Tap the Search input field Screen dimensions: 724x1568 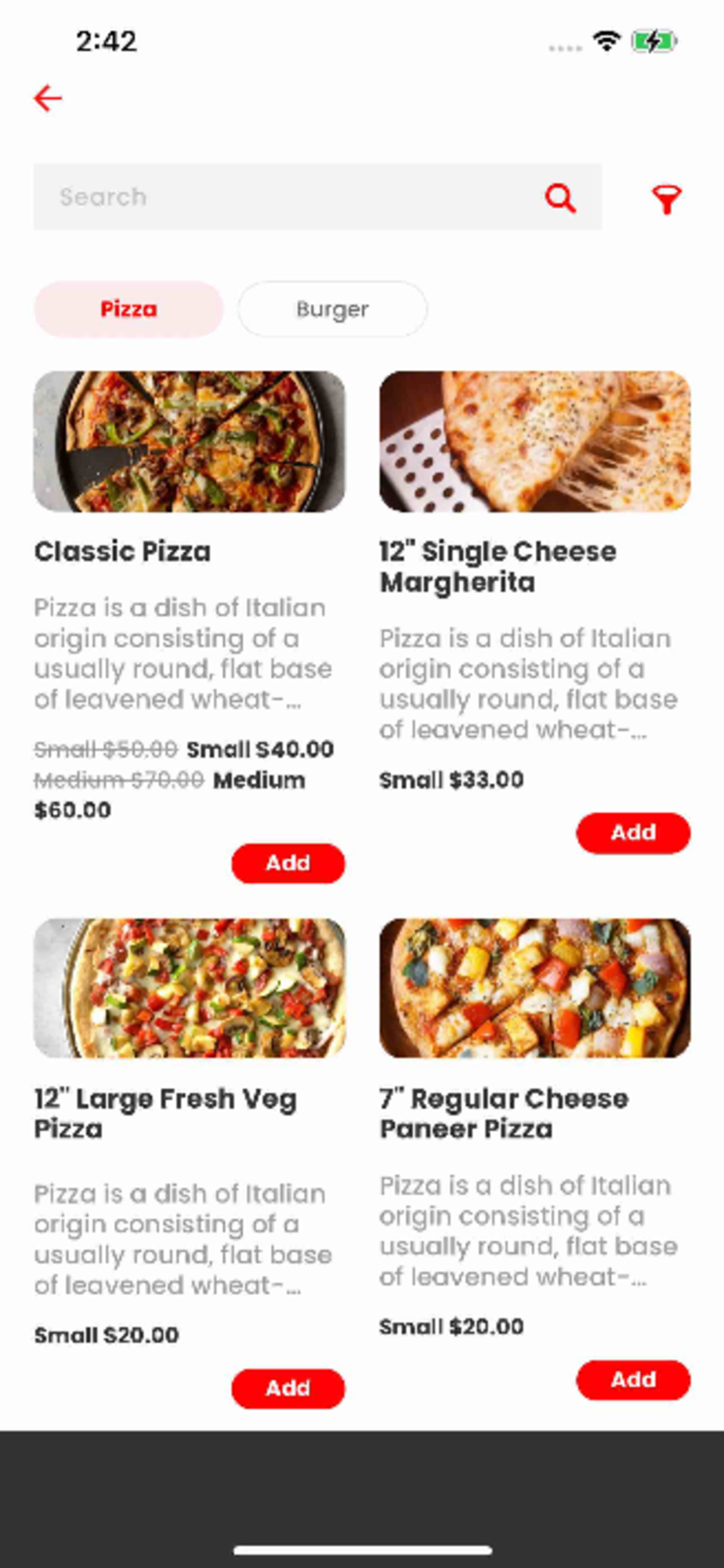coord(282,197)
